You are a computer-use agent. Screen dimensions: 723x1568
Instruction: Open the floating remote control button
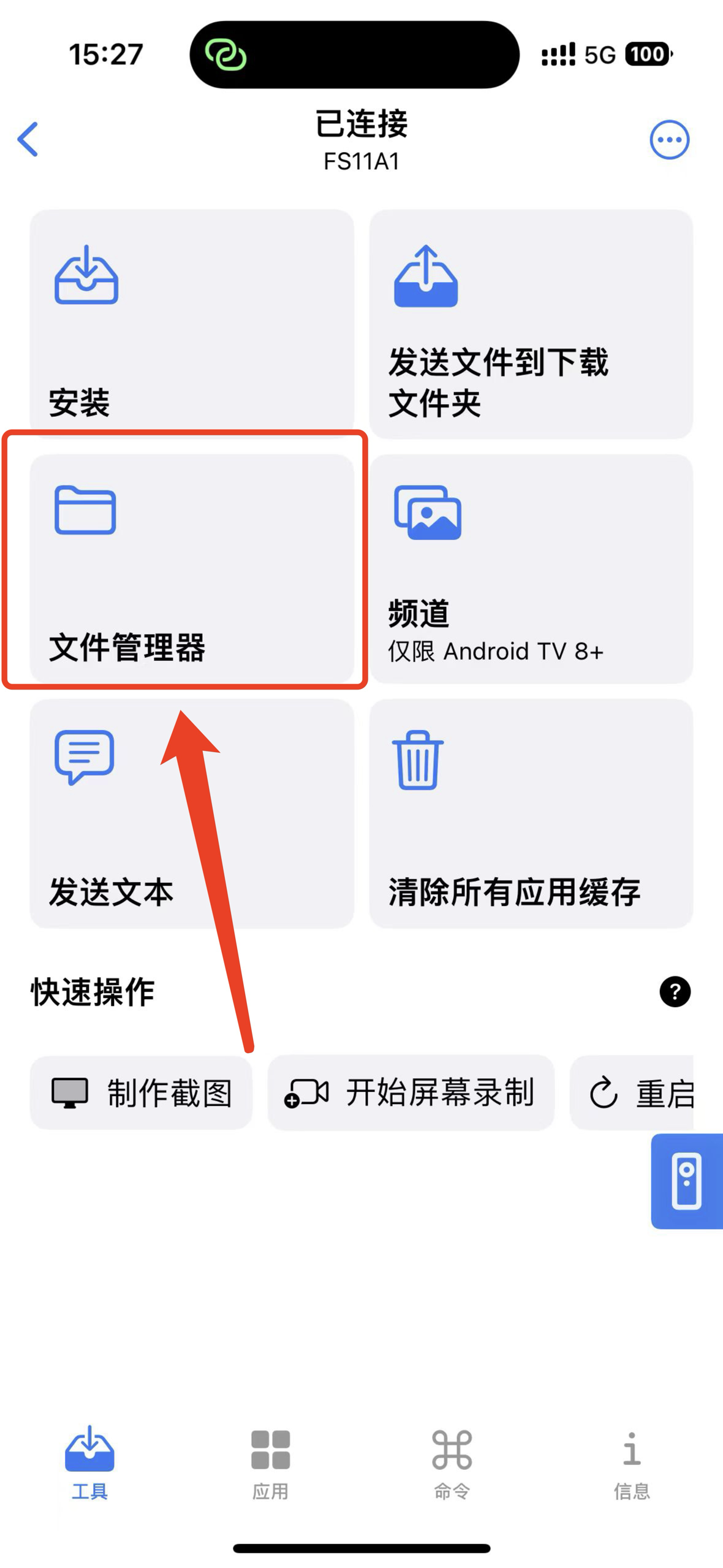(687, 1181)
